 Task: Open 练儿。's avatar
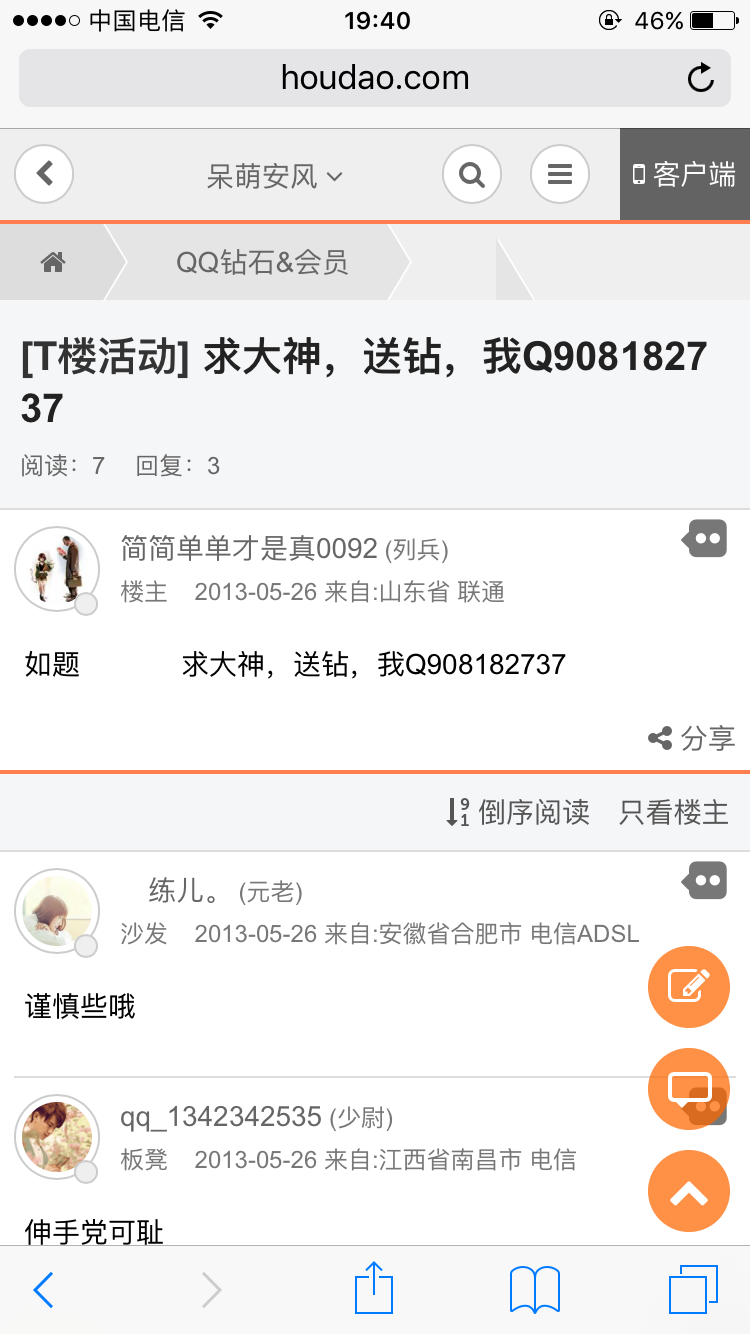click(57, 911)
